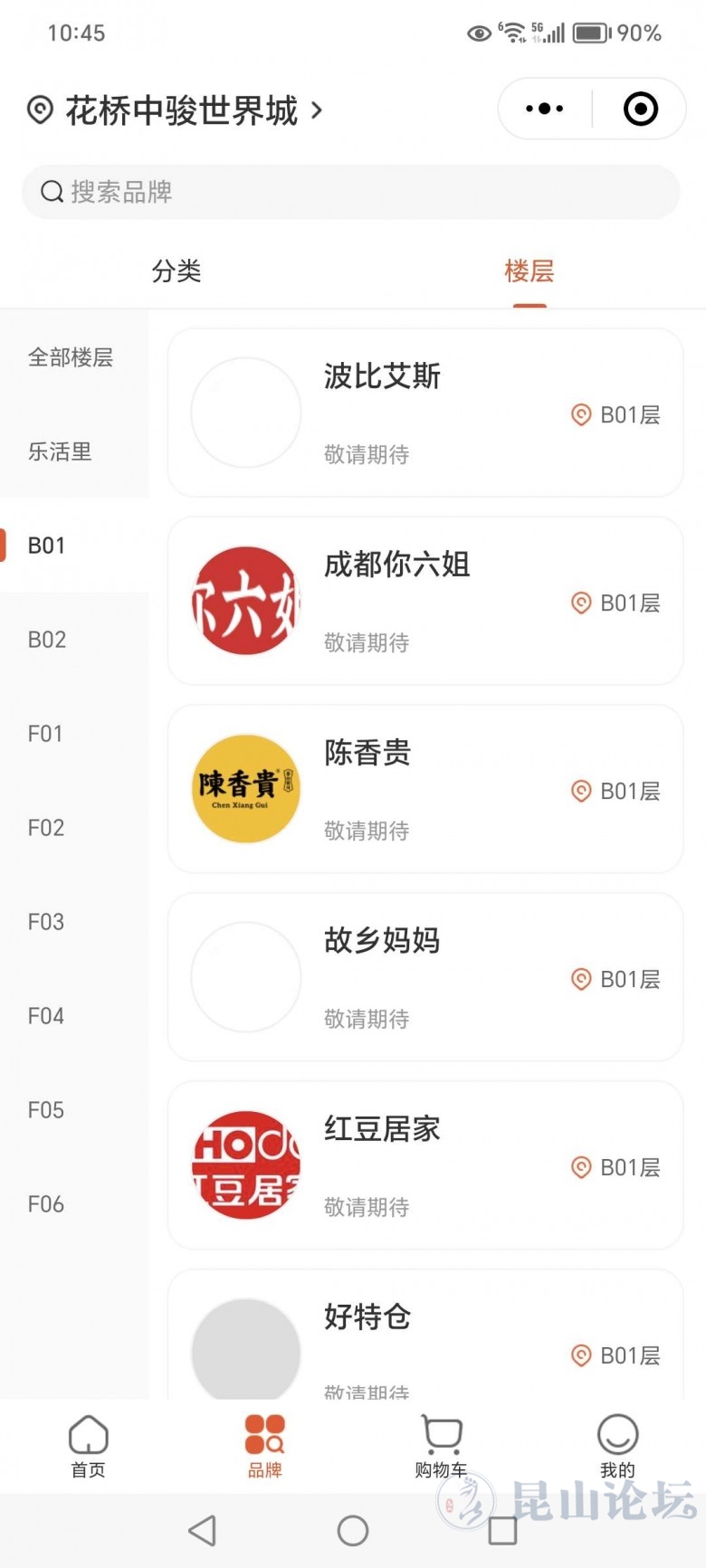Filter brands by floor F01
Screen dimensions: 706x1568
pos(45,734)
